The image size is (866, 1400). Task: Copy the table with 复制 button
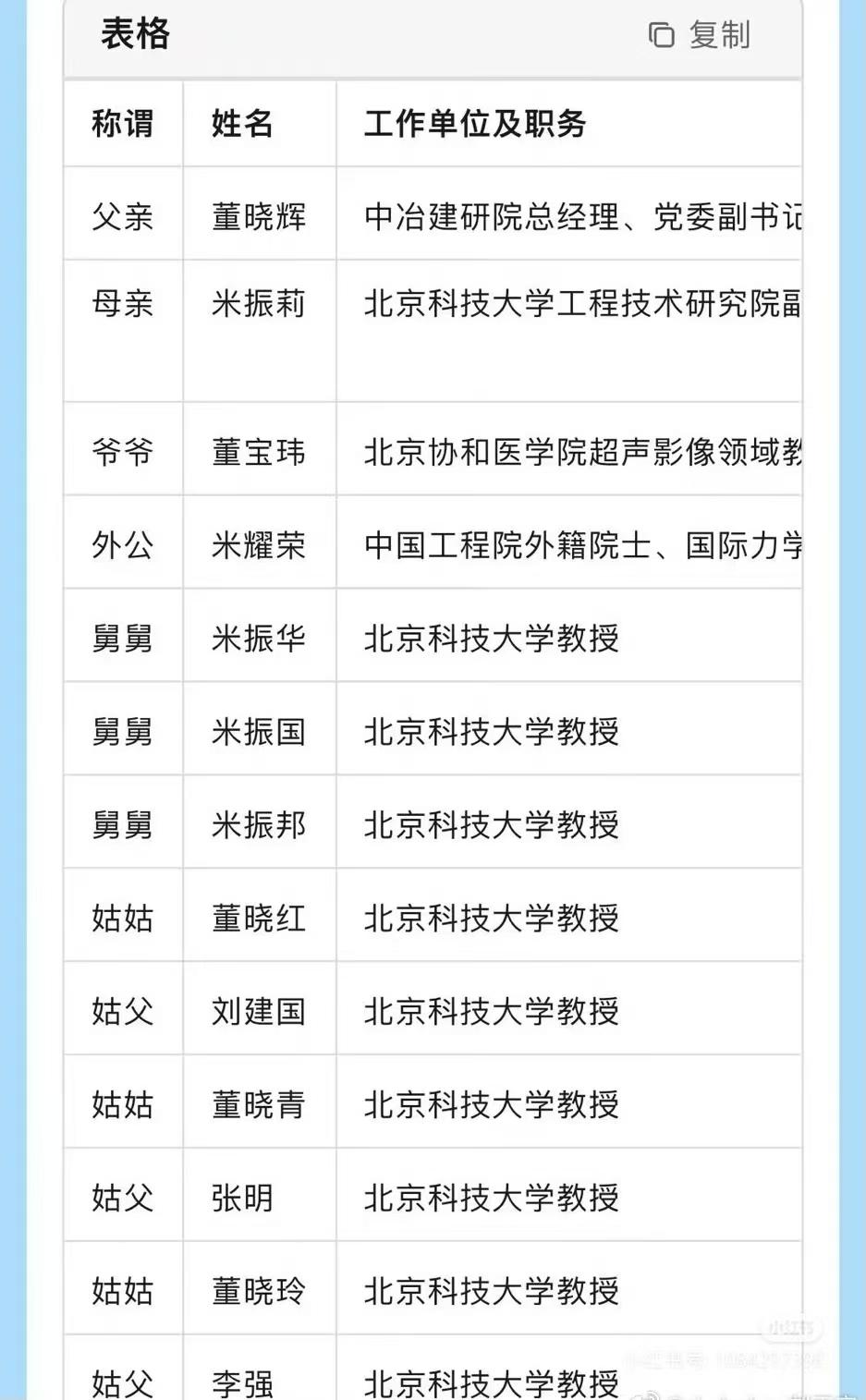click(x=700, y=35)
